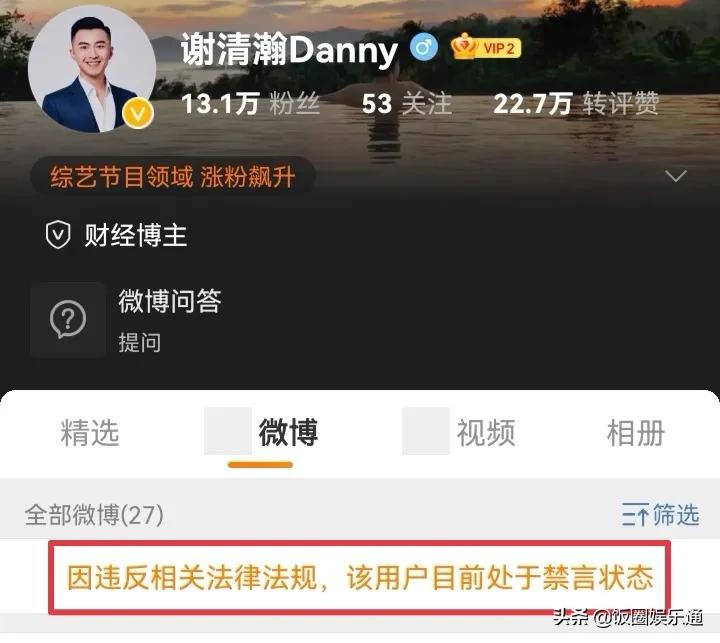720x643 pixels.
Task: Open the 相册 tab
Action: pyautogui.click(x=635, y=433)
